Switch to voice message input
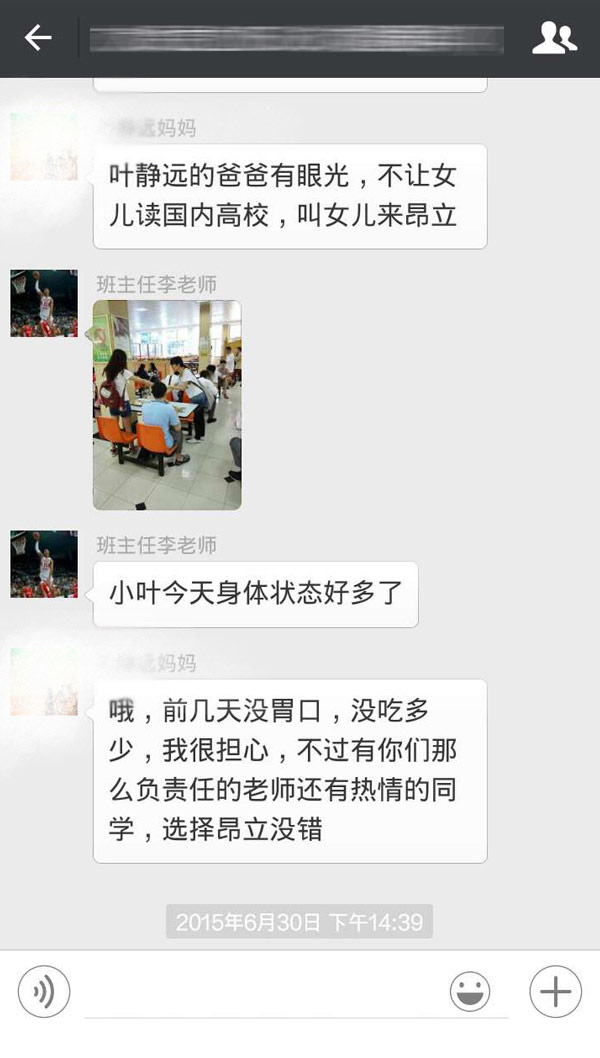The image size is (600, 1058). coord(44,992)
